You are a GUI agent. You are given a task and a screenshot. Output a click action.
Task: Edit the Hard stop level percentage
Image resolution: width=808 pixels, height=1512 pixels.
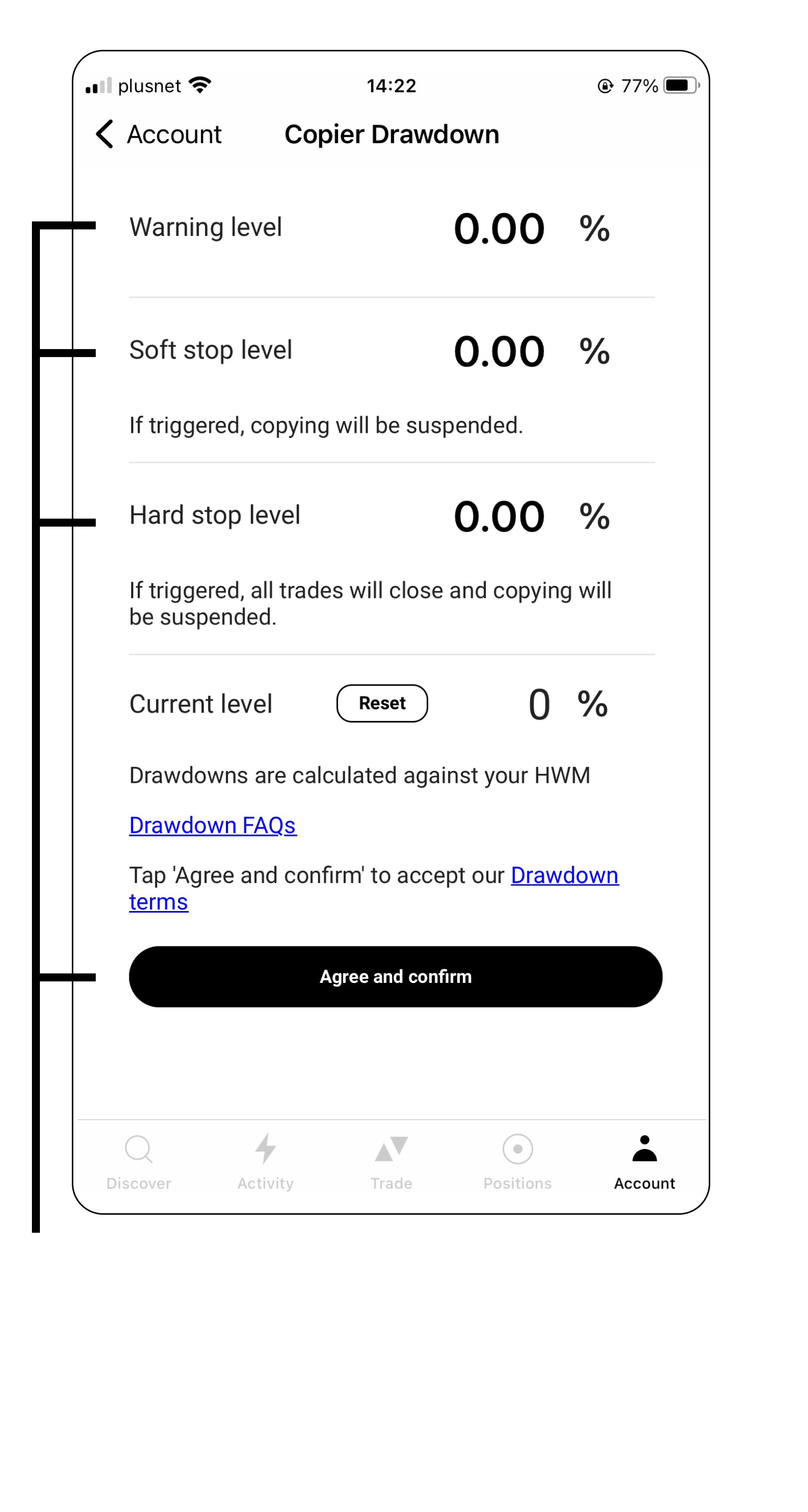499,516
